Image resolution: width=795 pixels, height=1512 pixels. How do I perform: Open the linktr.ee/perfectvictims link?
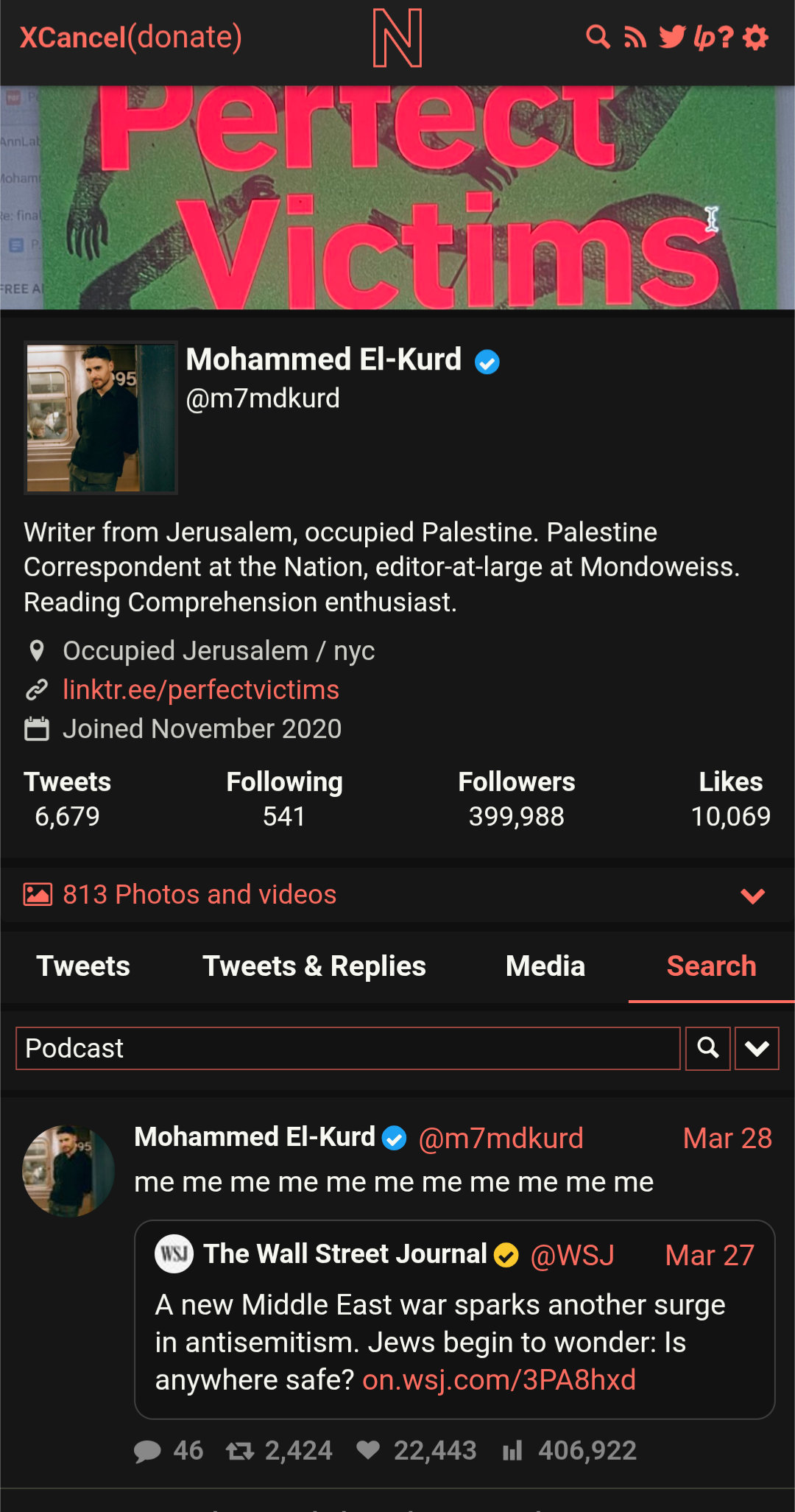[x=200, y=690]
